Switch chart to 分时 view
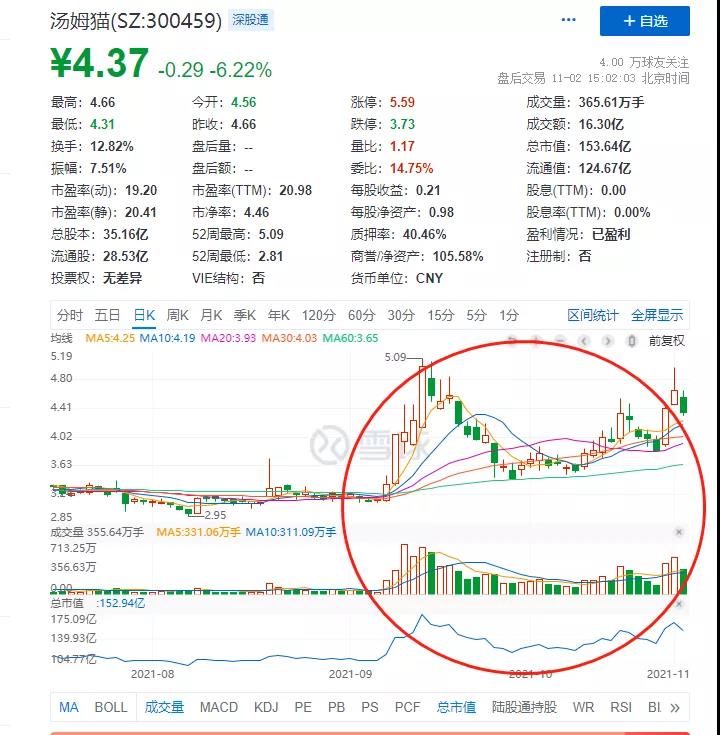The height and width of the screenshot is (735, 720). (69, 315)
